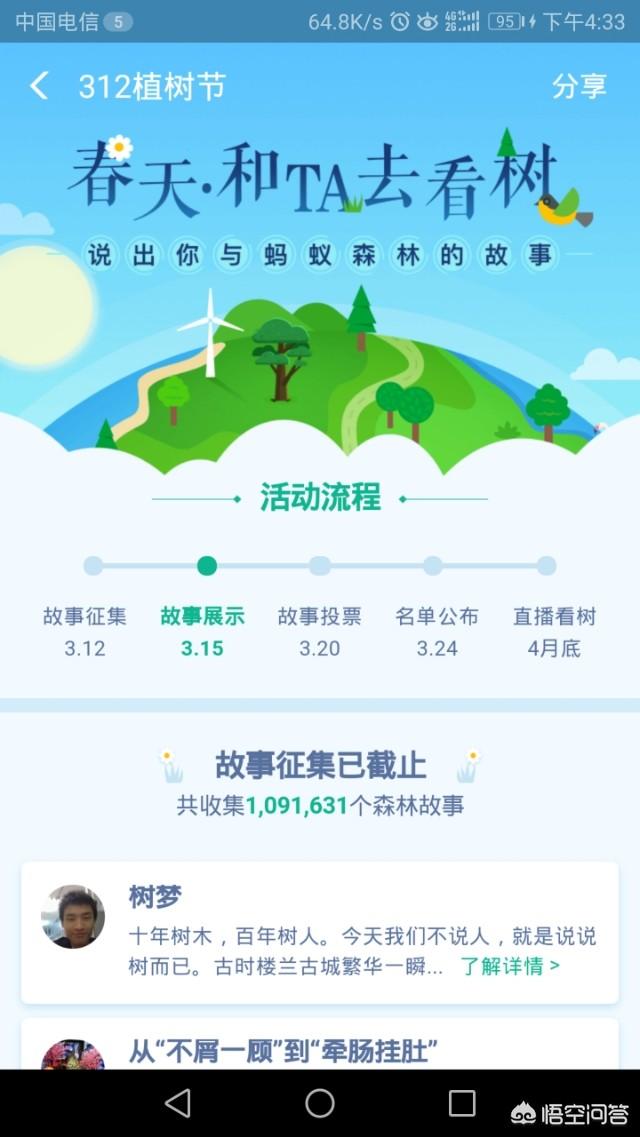Go back from the 312植树节 page
The height and width of the screenshot is (1137, 640).
(39, 86)
